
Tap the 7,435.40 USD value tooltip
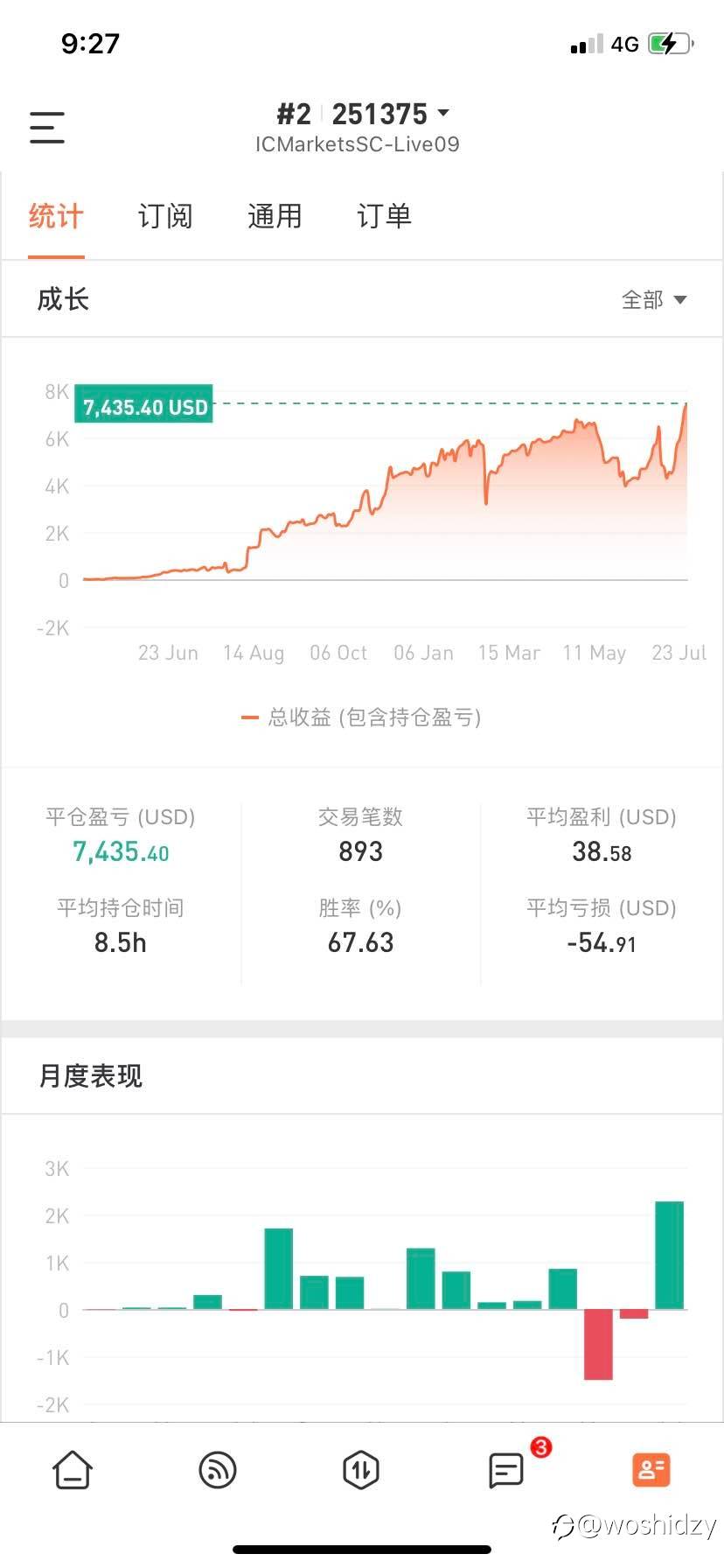[x=143, y=405]
